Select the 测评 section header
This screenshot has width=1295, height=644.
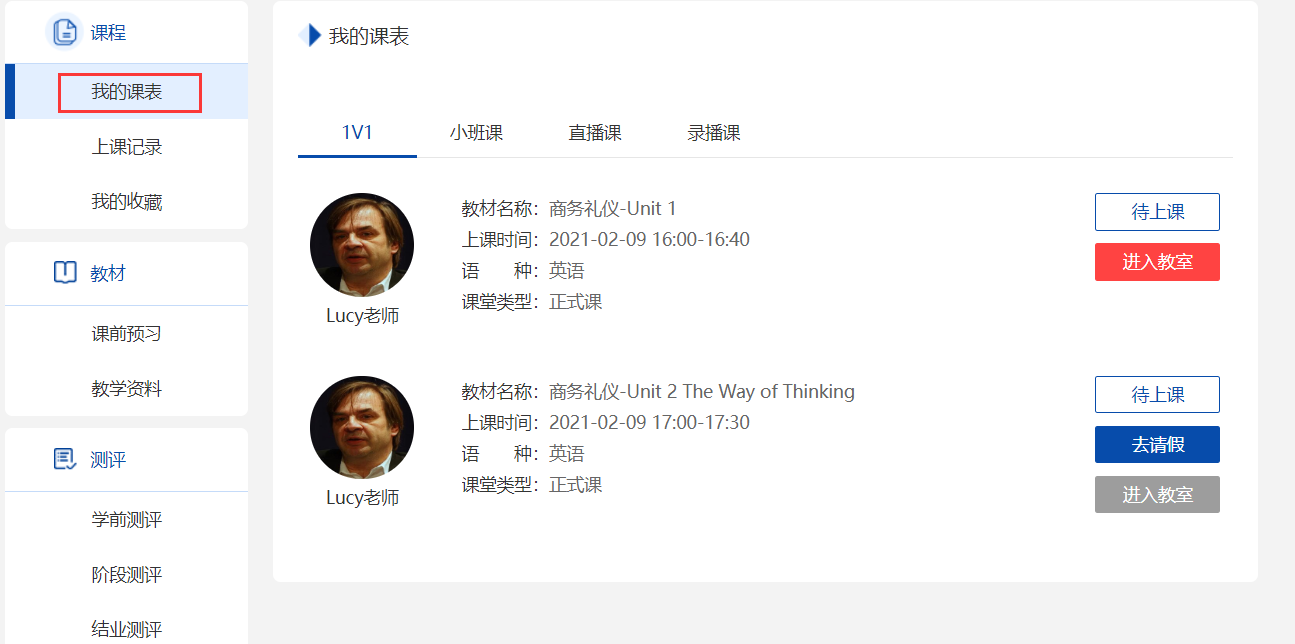point(108,460)
